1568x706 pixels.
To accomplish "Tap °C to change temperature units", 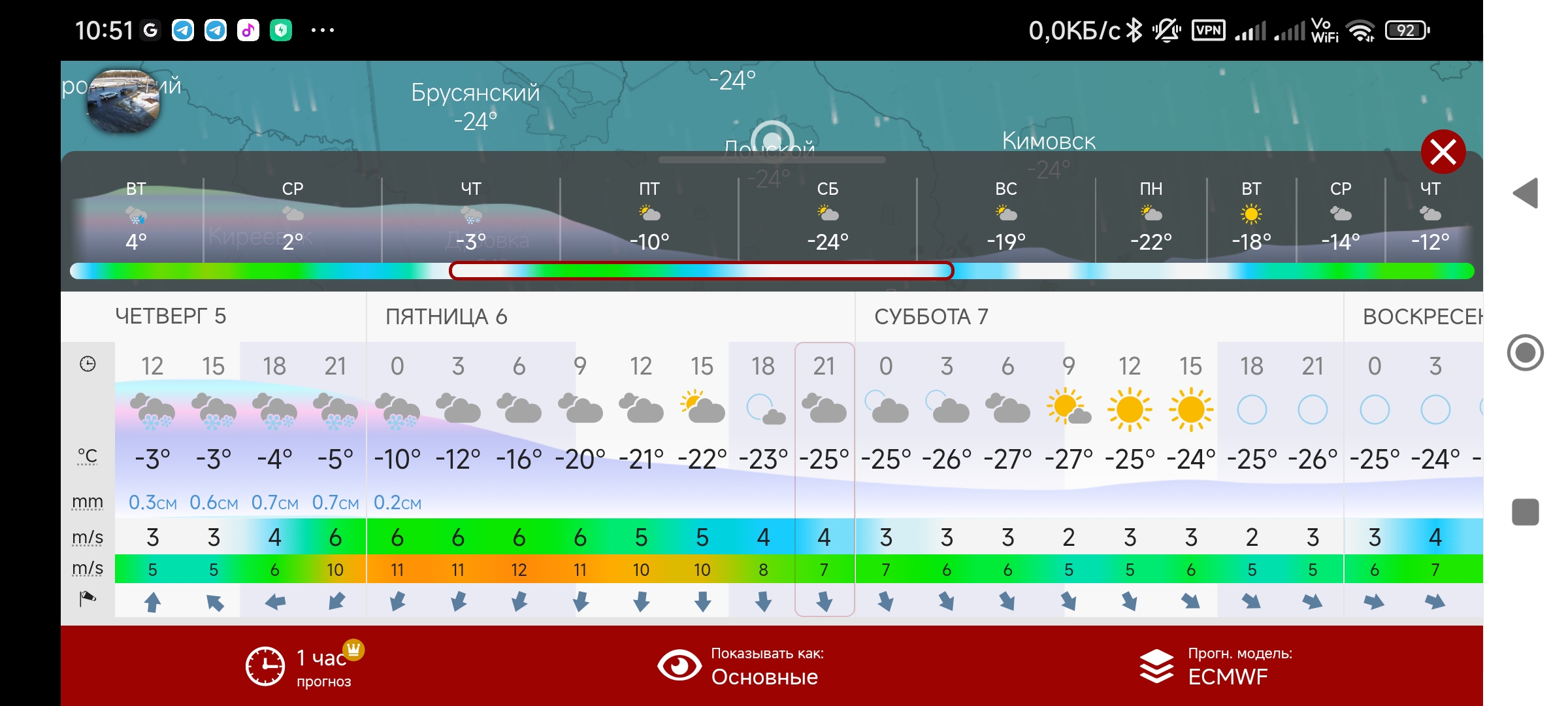I will click(x=88, y=457).
